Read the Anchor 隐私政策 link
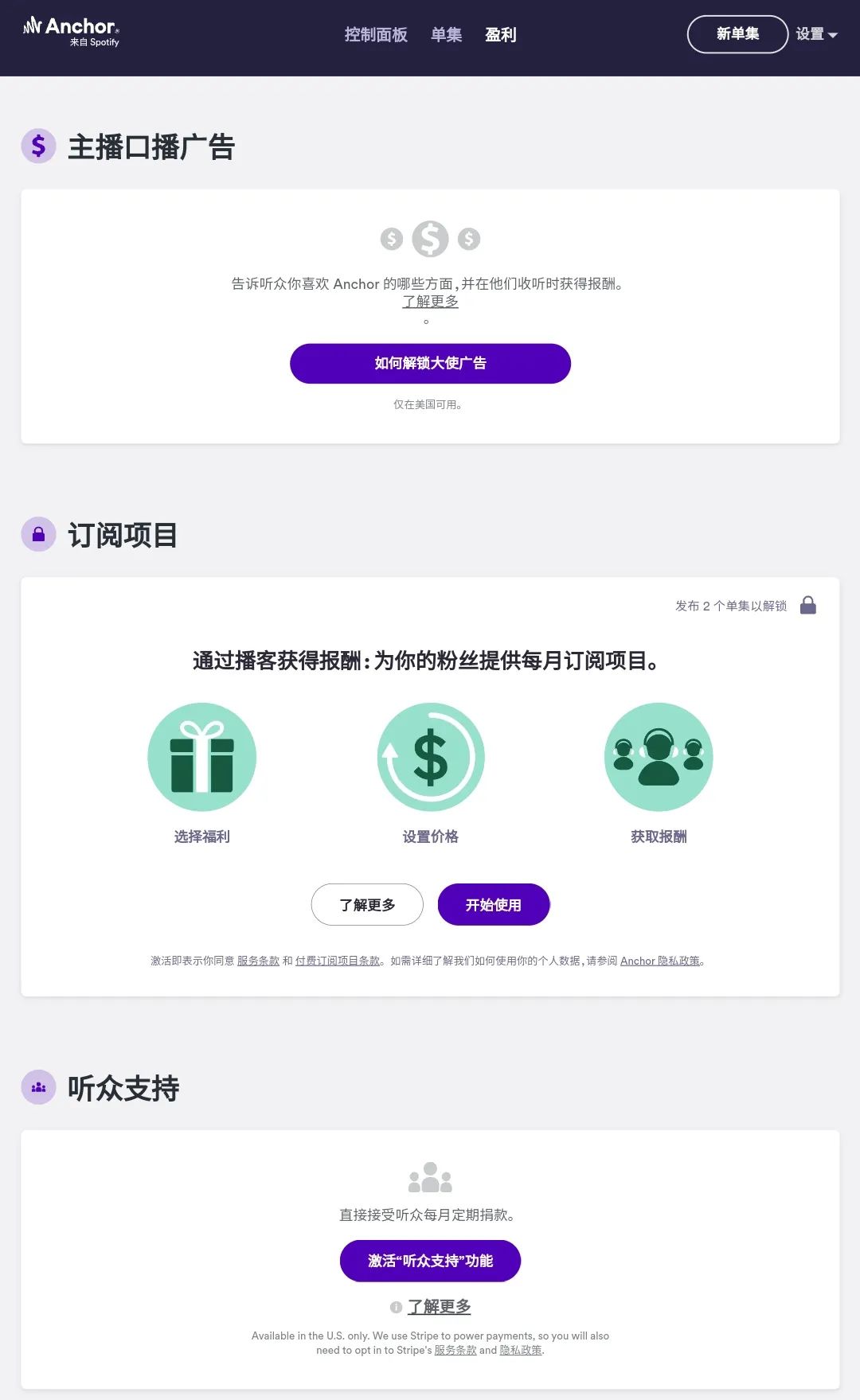Viewport: 860px width, 1400px height. click(660, 961)
